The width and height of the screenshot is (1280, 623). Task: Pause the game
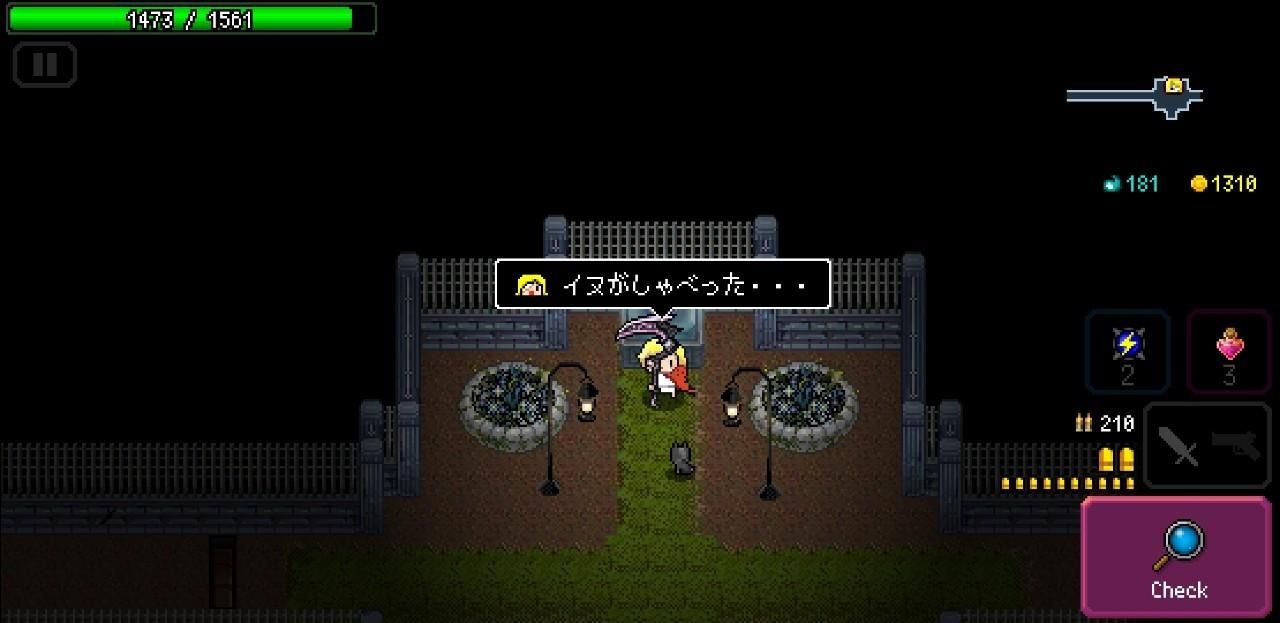click(x=45, y=65)
